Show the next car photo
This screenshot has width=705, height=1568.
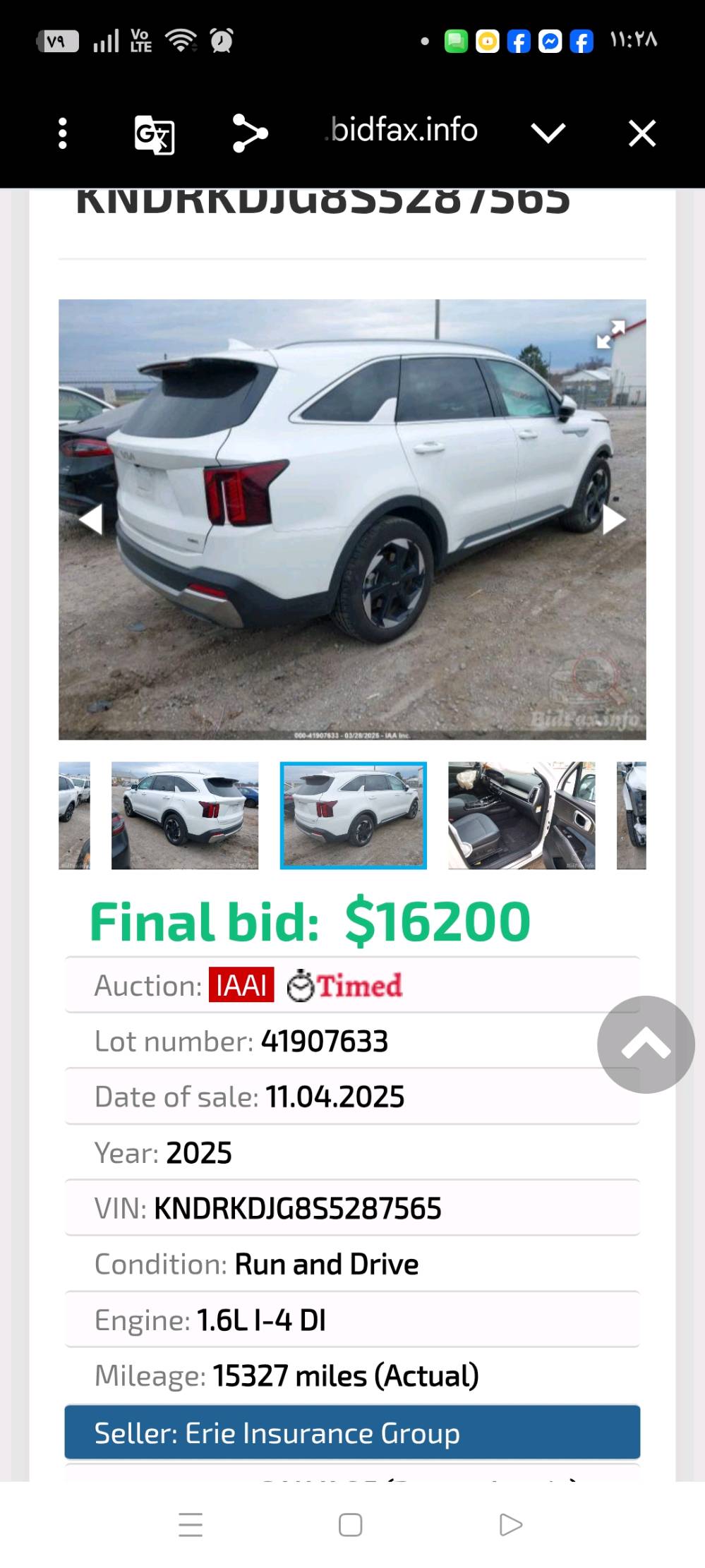click(x=614, y=519)
